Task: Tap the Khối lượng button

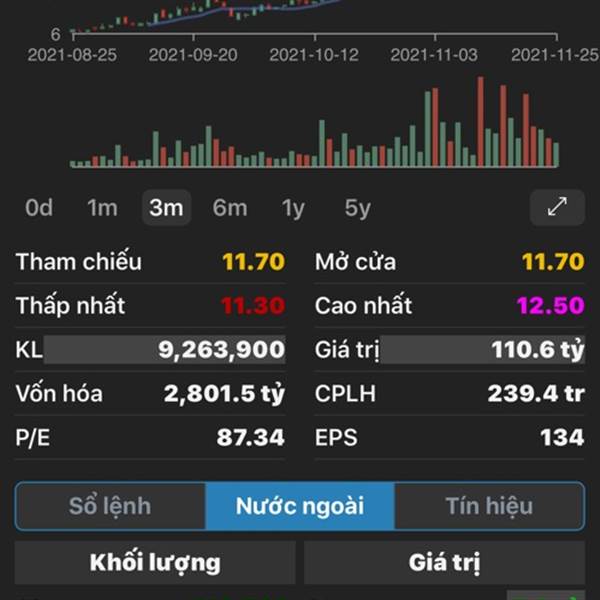Action: 155,563
